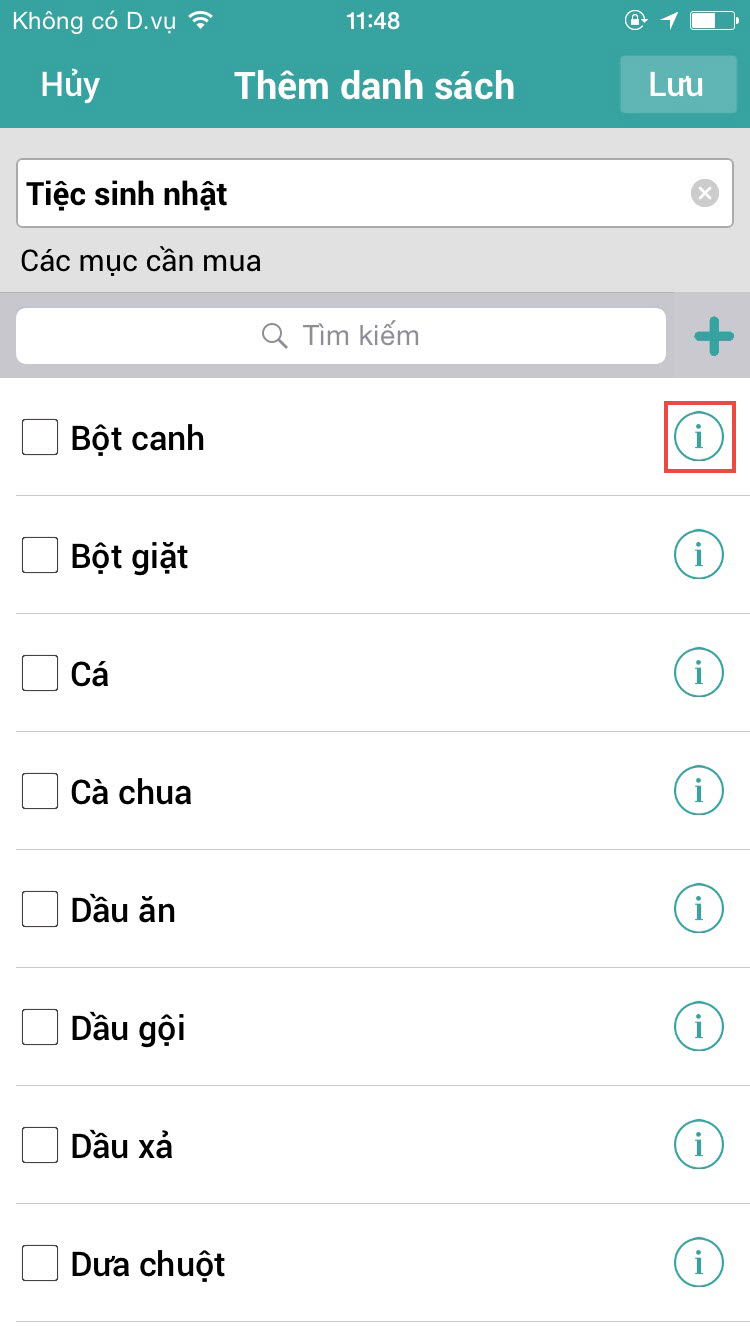
Task: Open the Tìm kiếm search box
Action: point(341,335)
